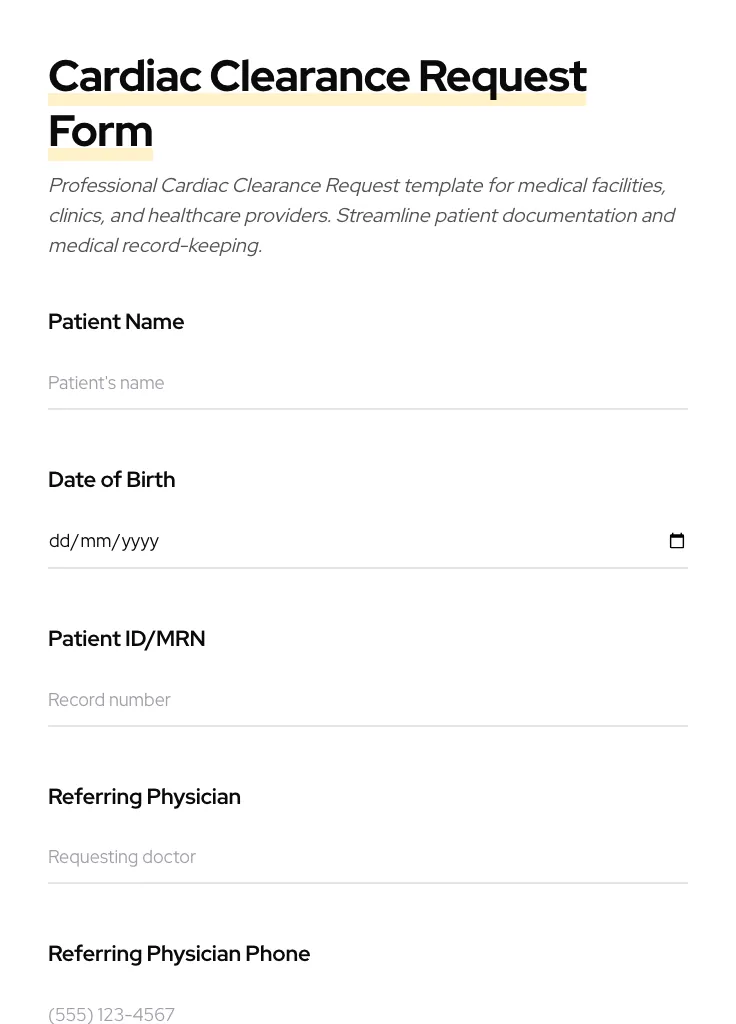Click the referring physician phone number field
Viewport: 736px width, 1024px height.
click(x=300, y=1014)
